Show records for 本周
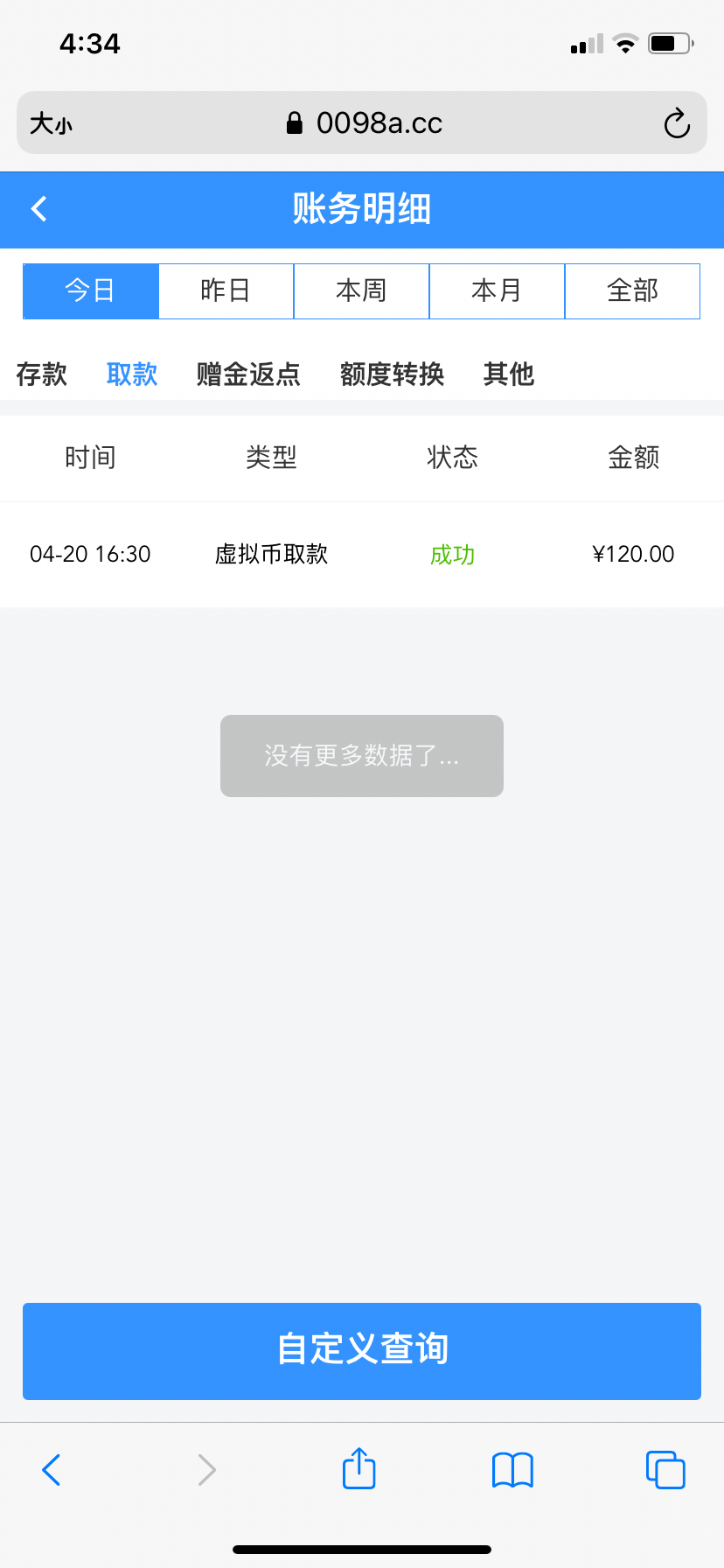724x1568 pixels. pos(361,290)
